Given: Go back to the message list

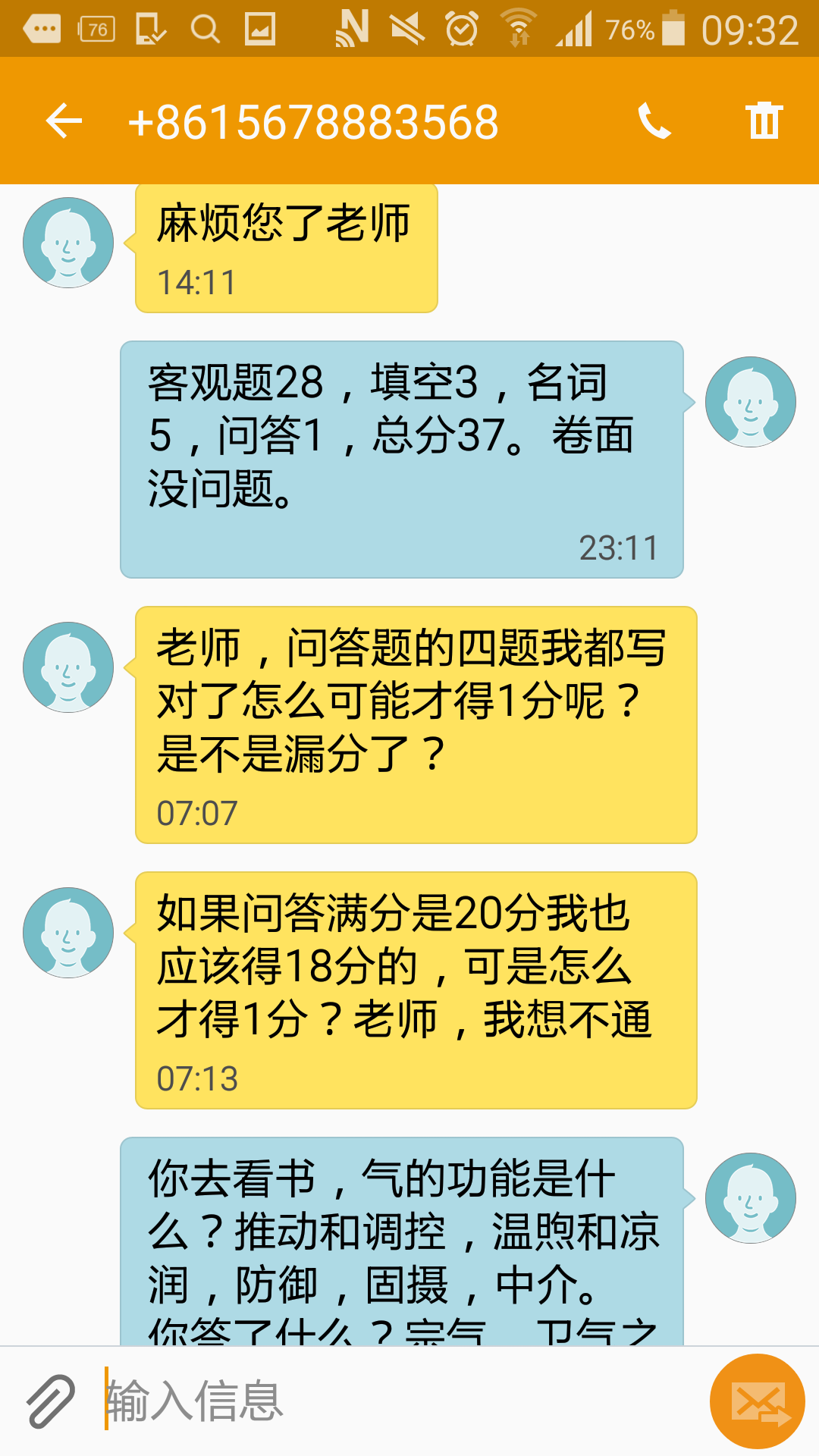Looking at the screenshot, I should 64,121.
